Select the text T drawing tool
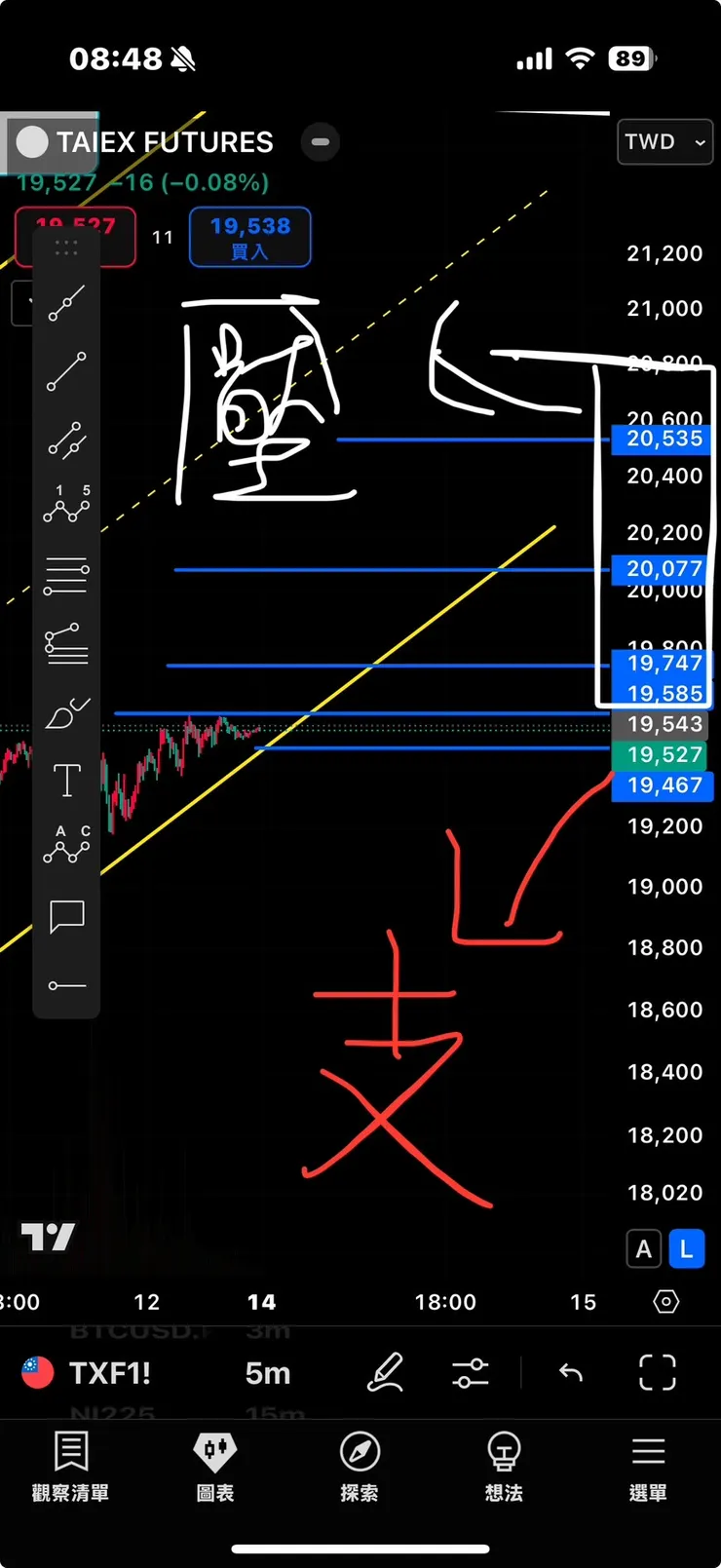This screenshot has height=1568, width=721. 66,781
